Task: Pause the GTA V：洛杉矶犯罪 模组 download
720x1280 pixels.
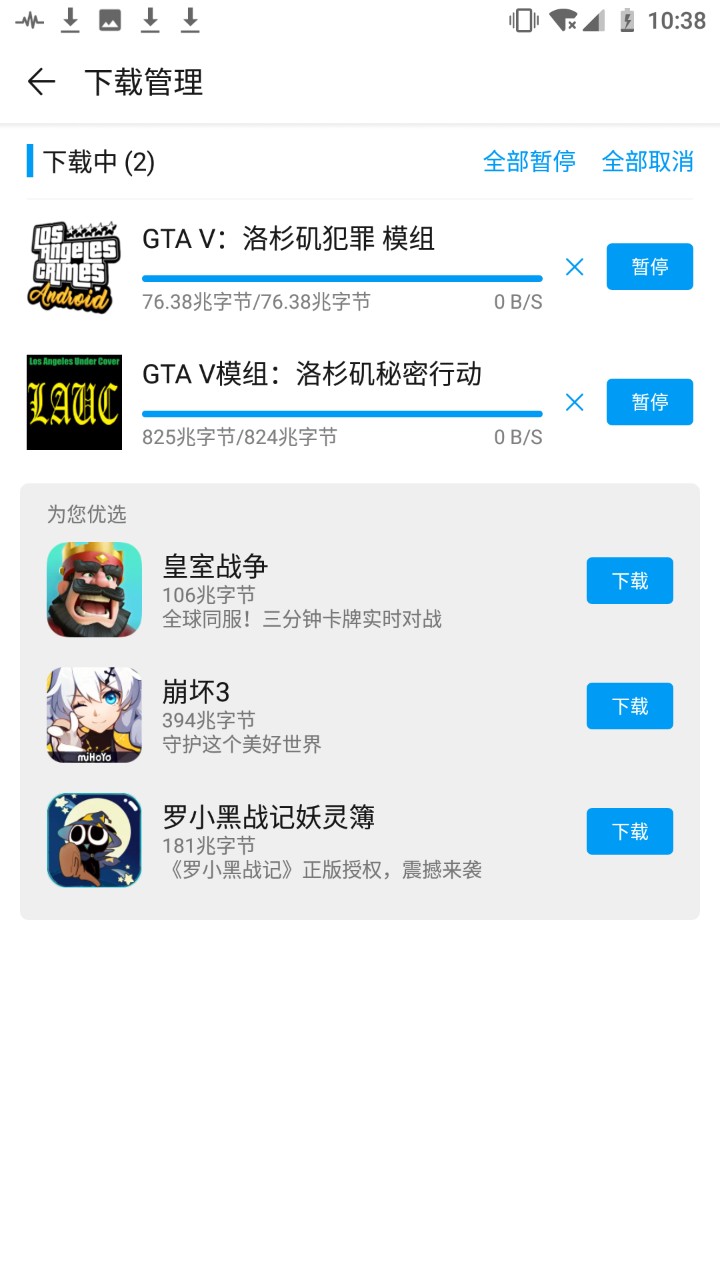Action: [649, 267]
